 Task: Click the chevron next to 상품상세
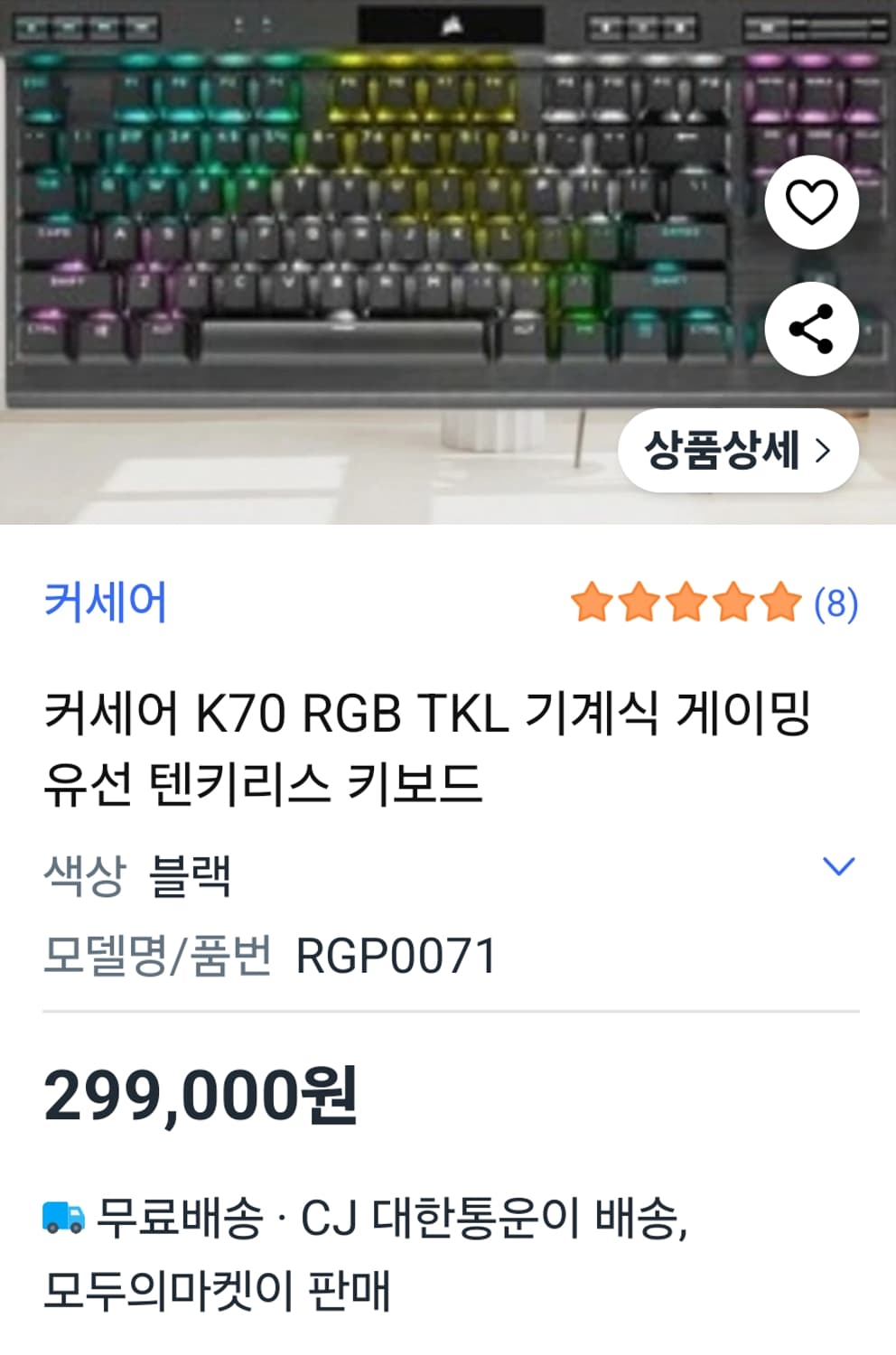(824, 450)
